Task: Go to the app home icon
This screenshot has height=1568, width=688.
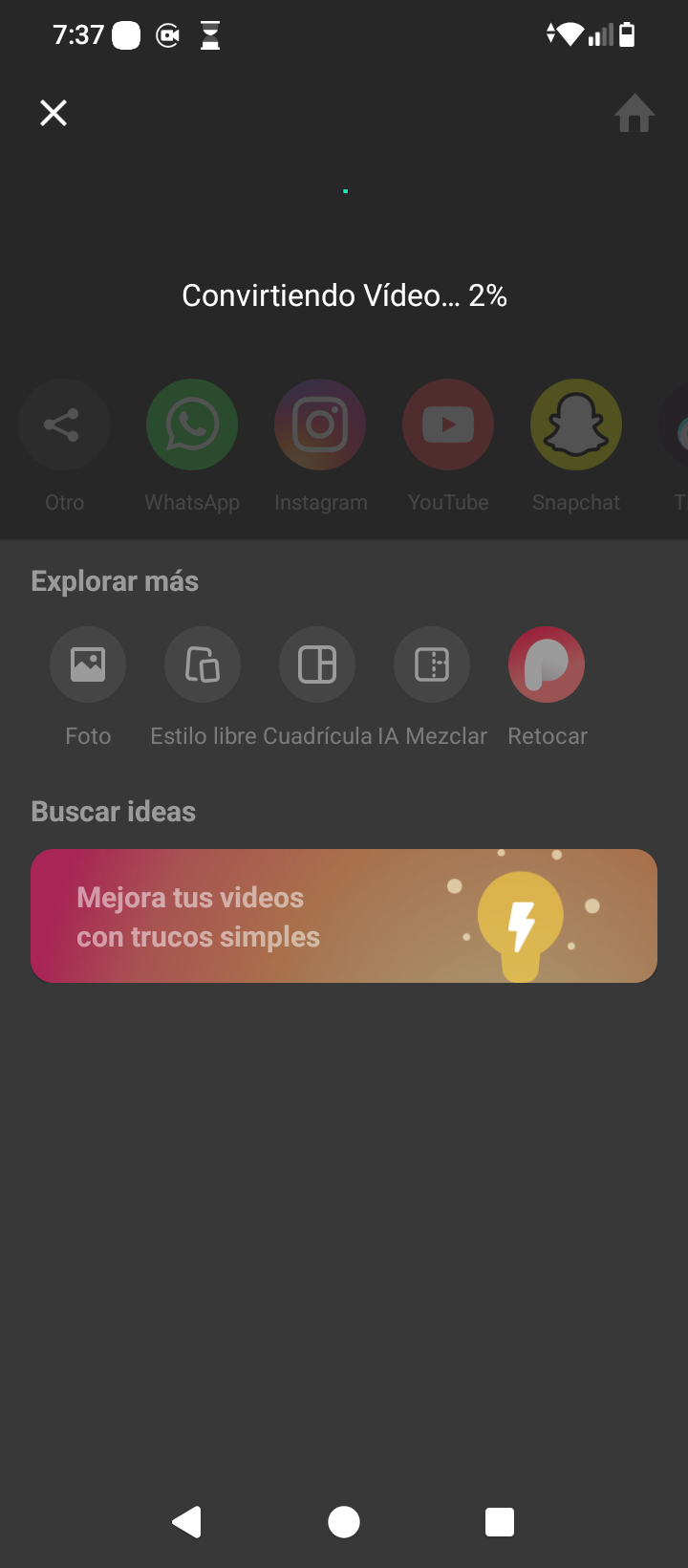Action: click(634, 114)
